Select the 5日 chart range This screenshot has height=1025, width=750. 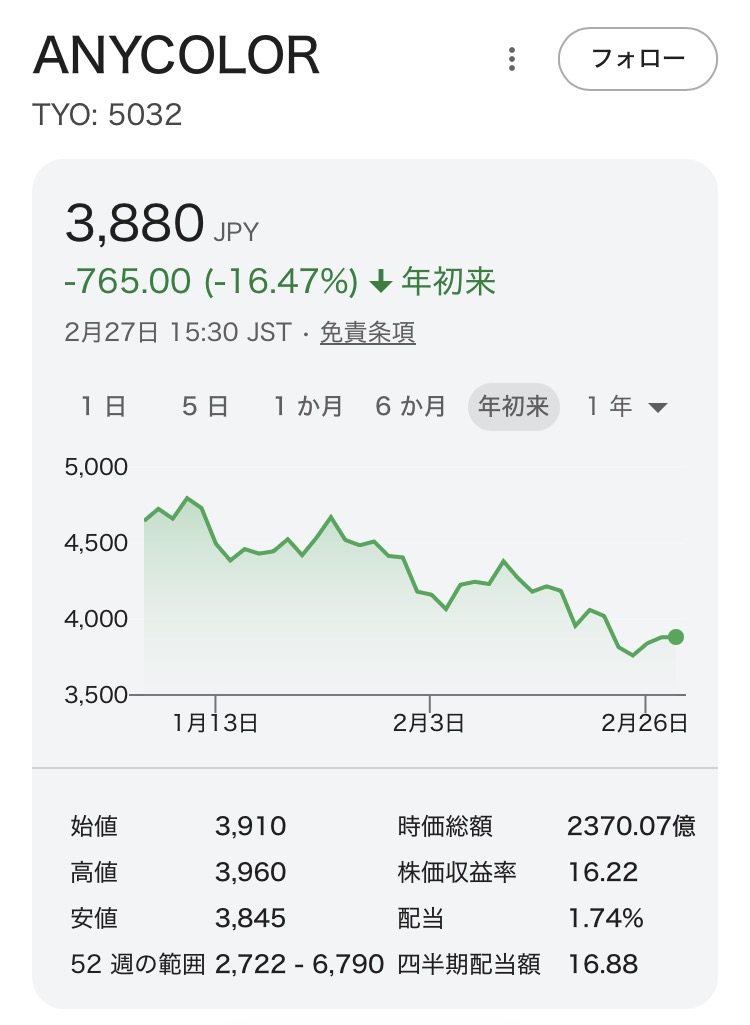click(x=205, y=407)
